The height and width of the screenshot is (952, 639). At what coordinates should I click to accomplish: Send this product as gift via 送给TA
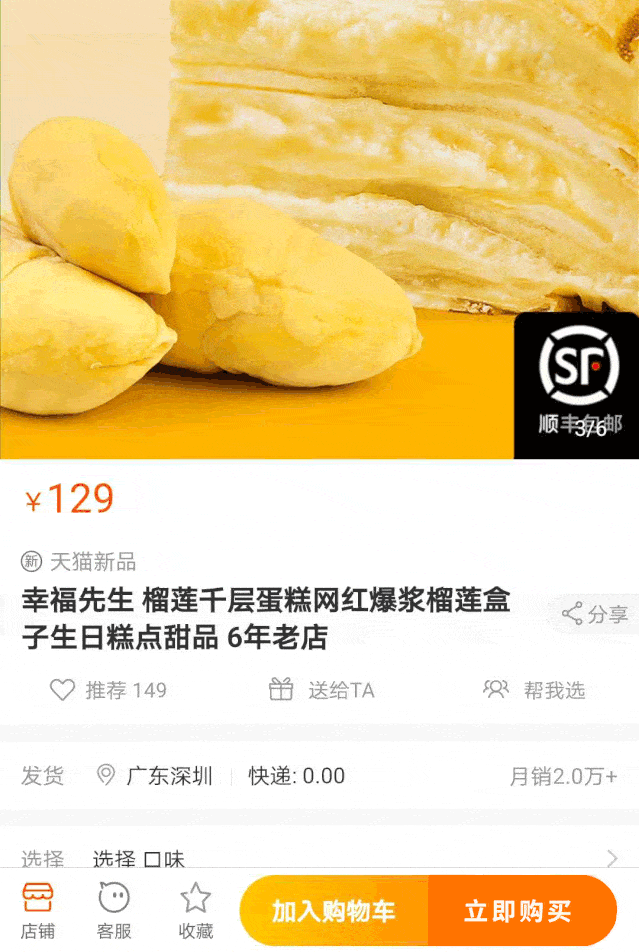coord(321,690)
